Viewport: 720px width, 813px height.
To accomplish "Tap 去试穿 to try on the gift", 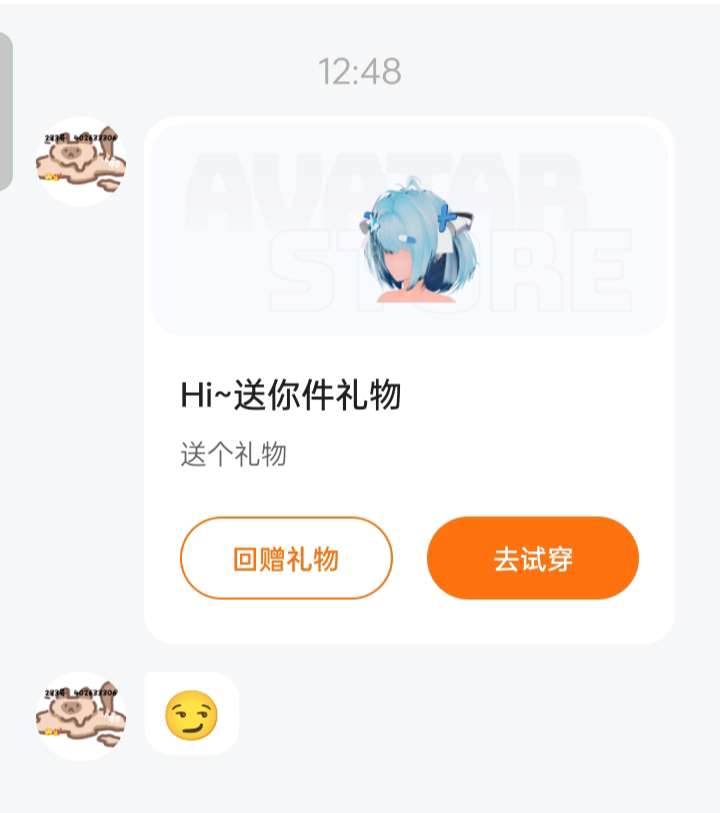I will (x=532, y=558).
